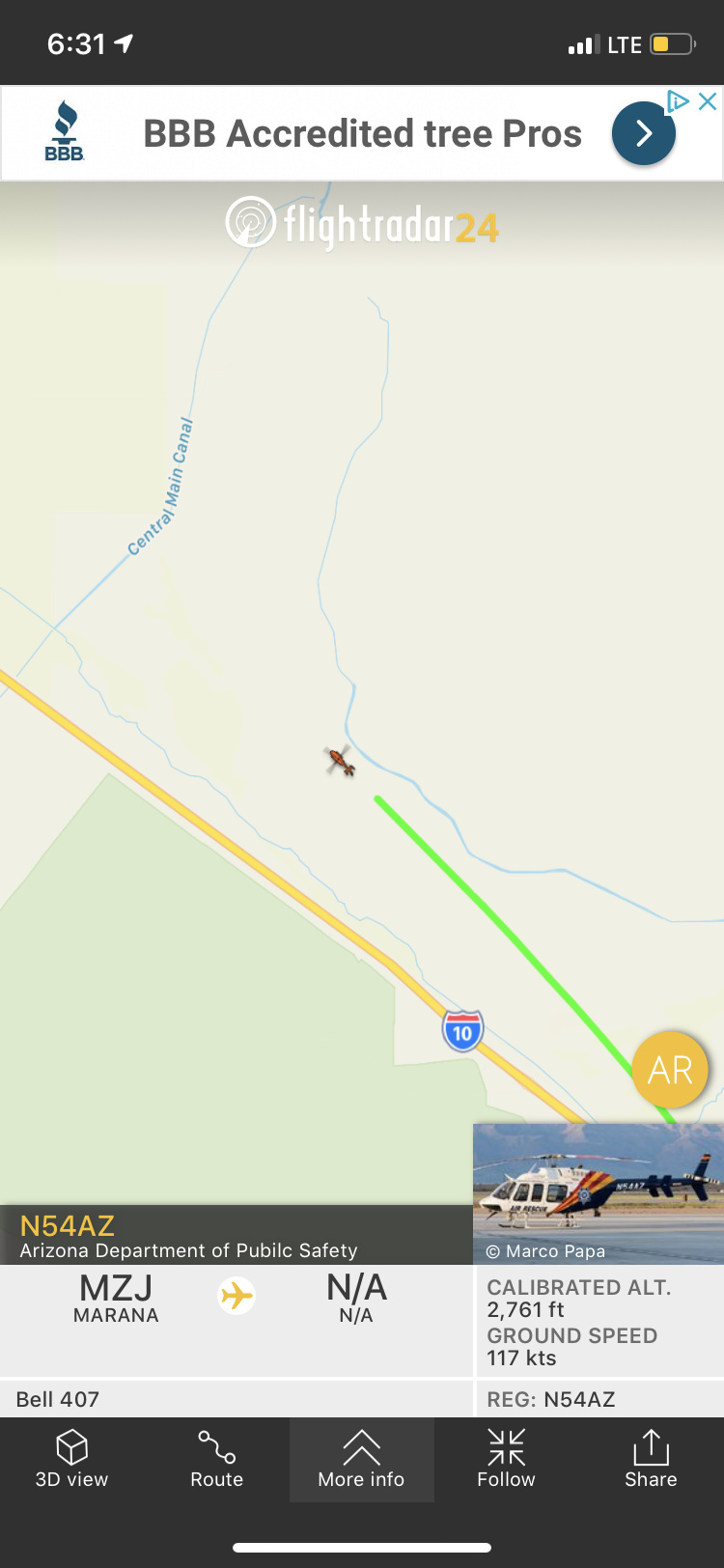Screen dimensions: 724x1568
Task: Open the ad choices info icon
Action: coord(678,101)
